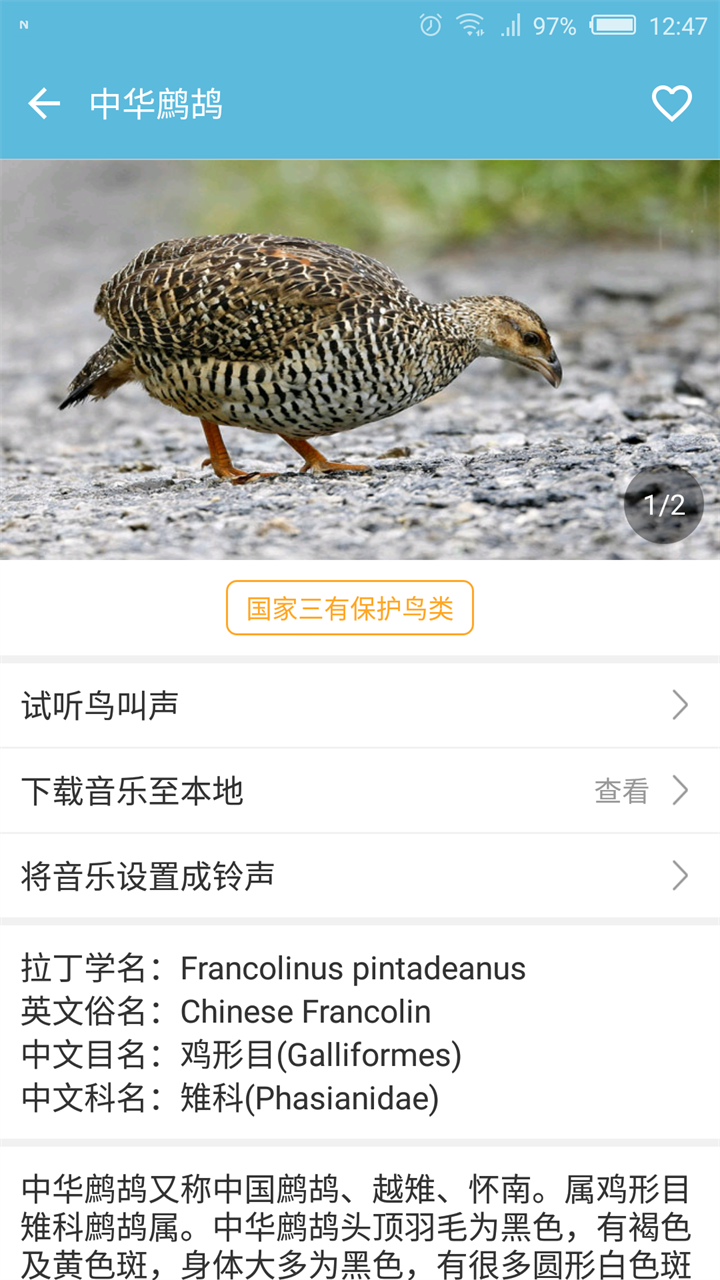Open 试听鸟叫声 to hear the bird call

(360, 706)
